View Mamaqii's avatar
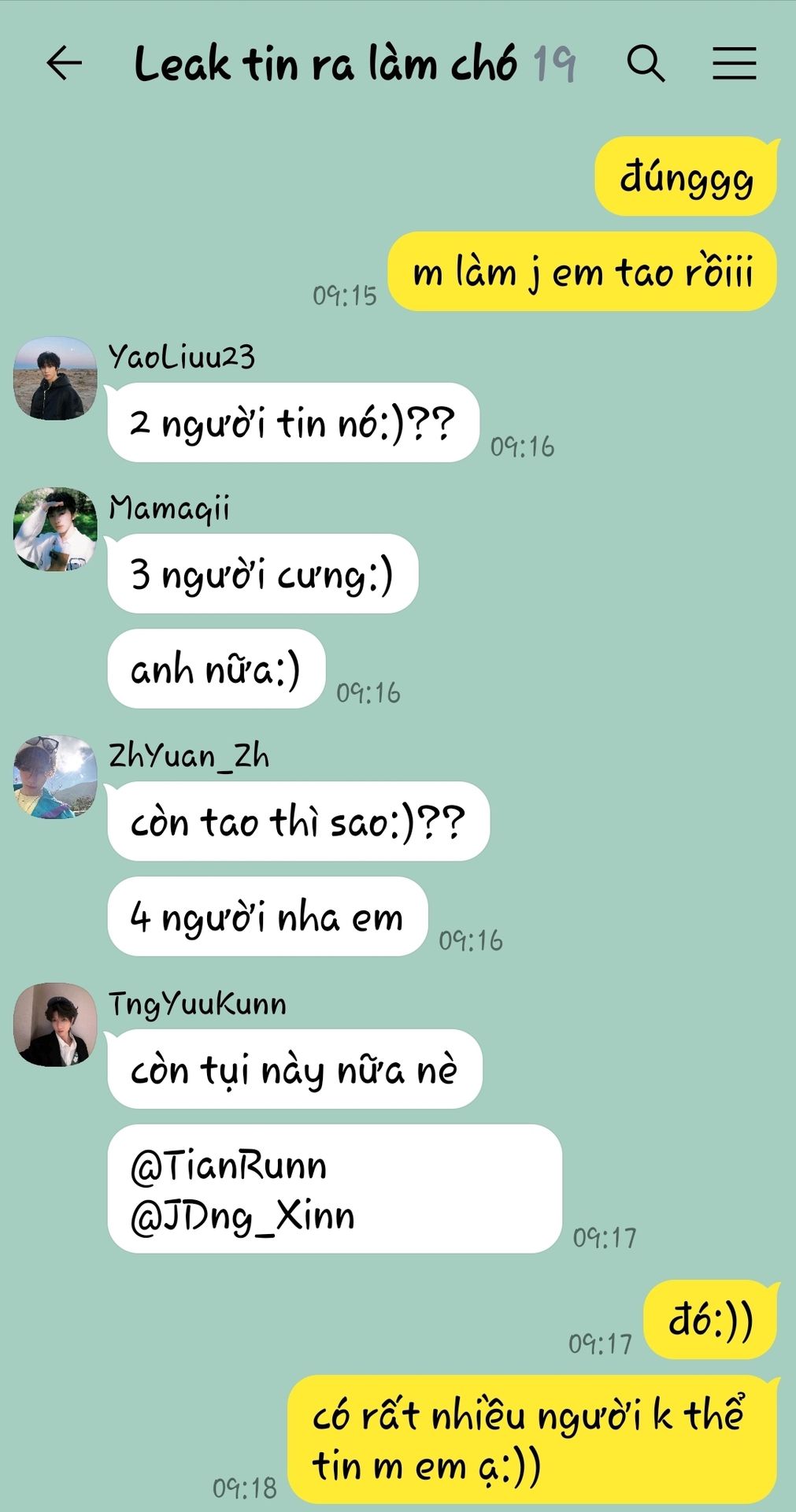This screenshot has width=796, height=1512. (55, 529)
